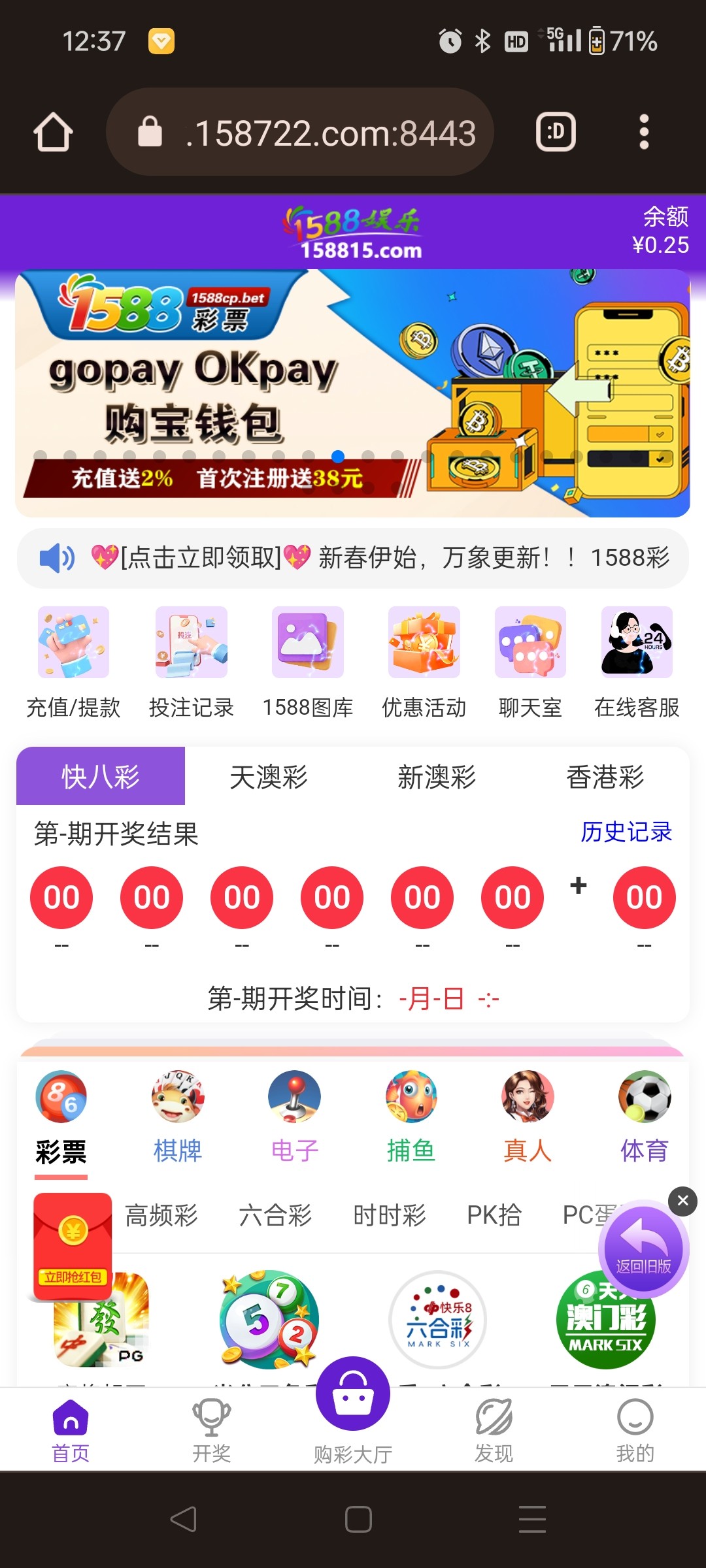Mute the announcement speaker icon
The width and height of the screenshot is (706, 1568).
(56, 559)
